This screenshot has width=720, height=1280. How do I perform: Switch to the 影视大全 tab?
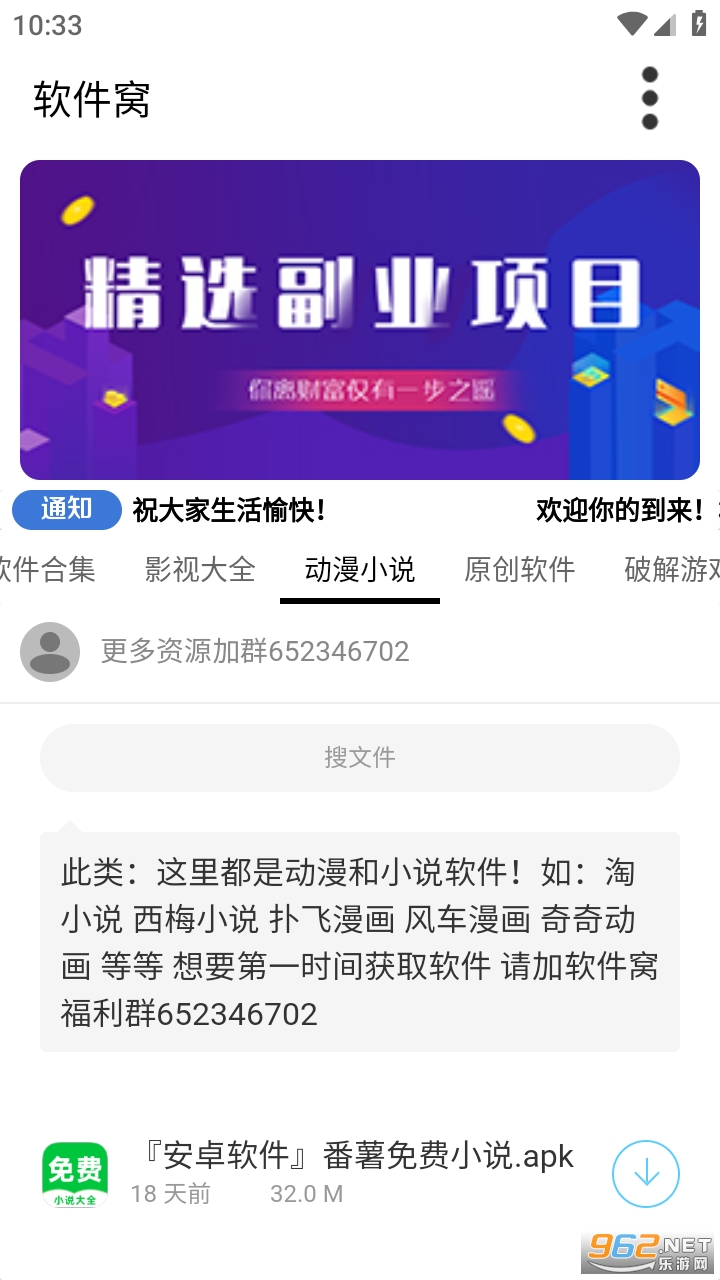pos(200,570)
